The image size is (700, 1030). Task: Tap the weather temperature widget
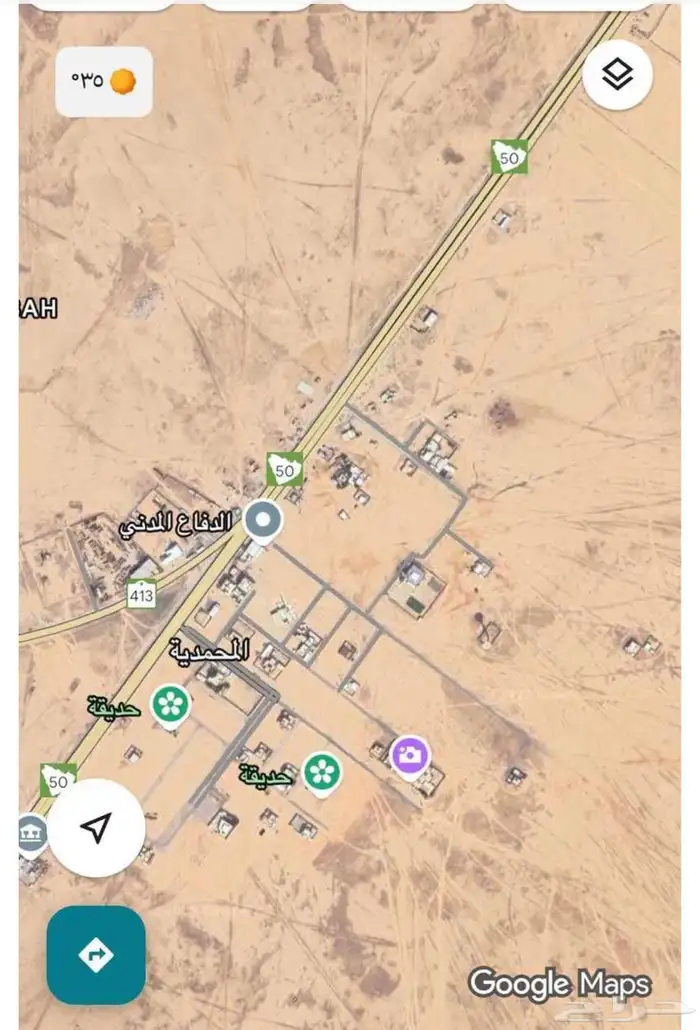click(104, 81)
